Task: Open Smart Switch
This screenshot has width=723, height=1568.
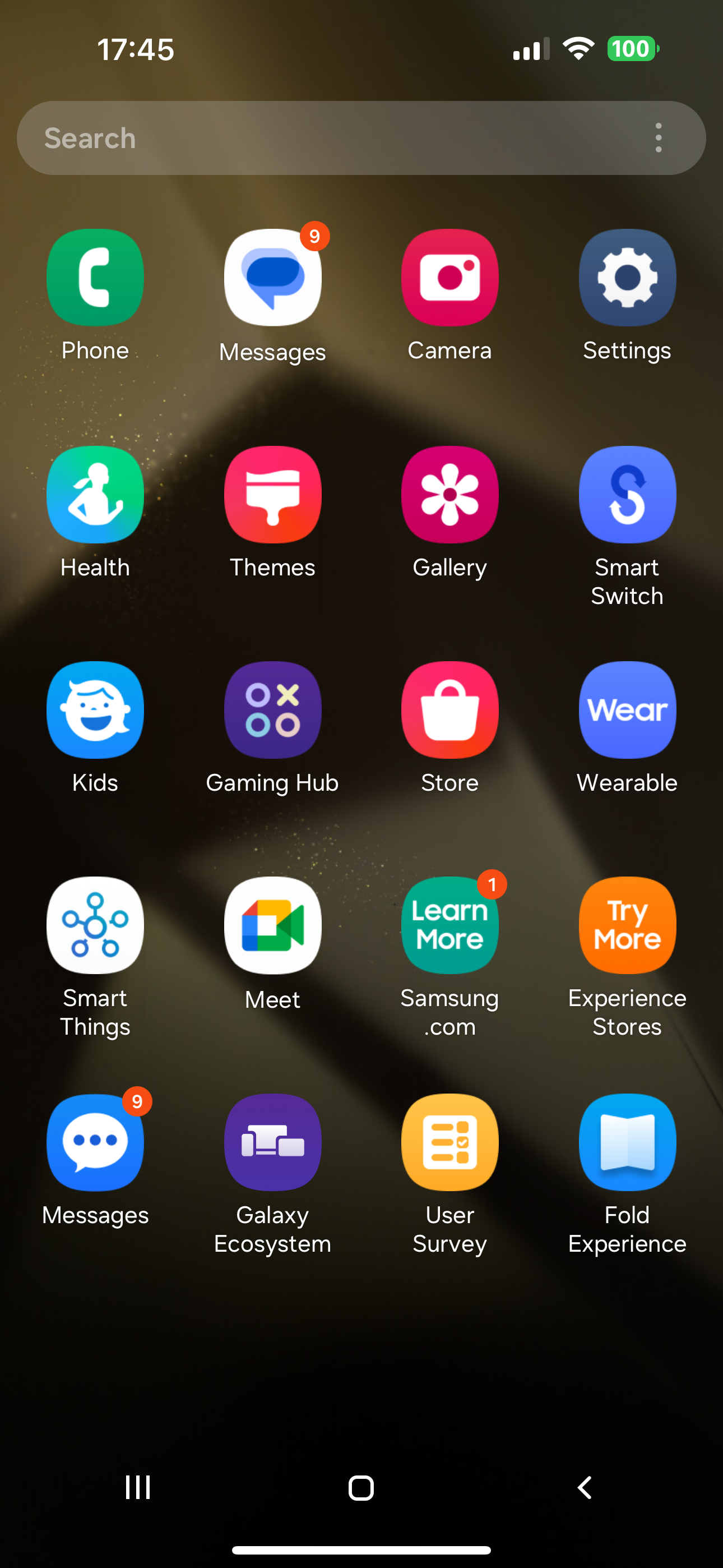Action: 628,494
